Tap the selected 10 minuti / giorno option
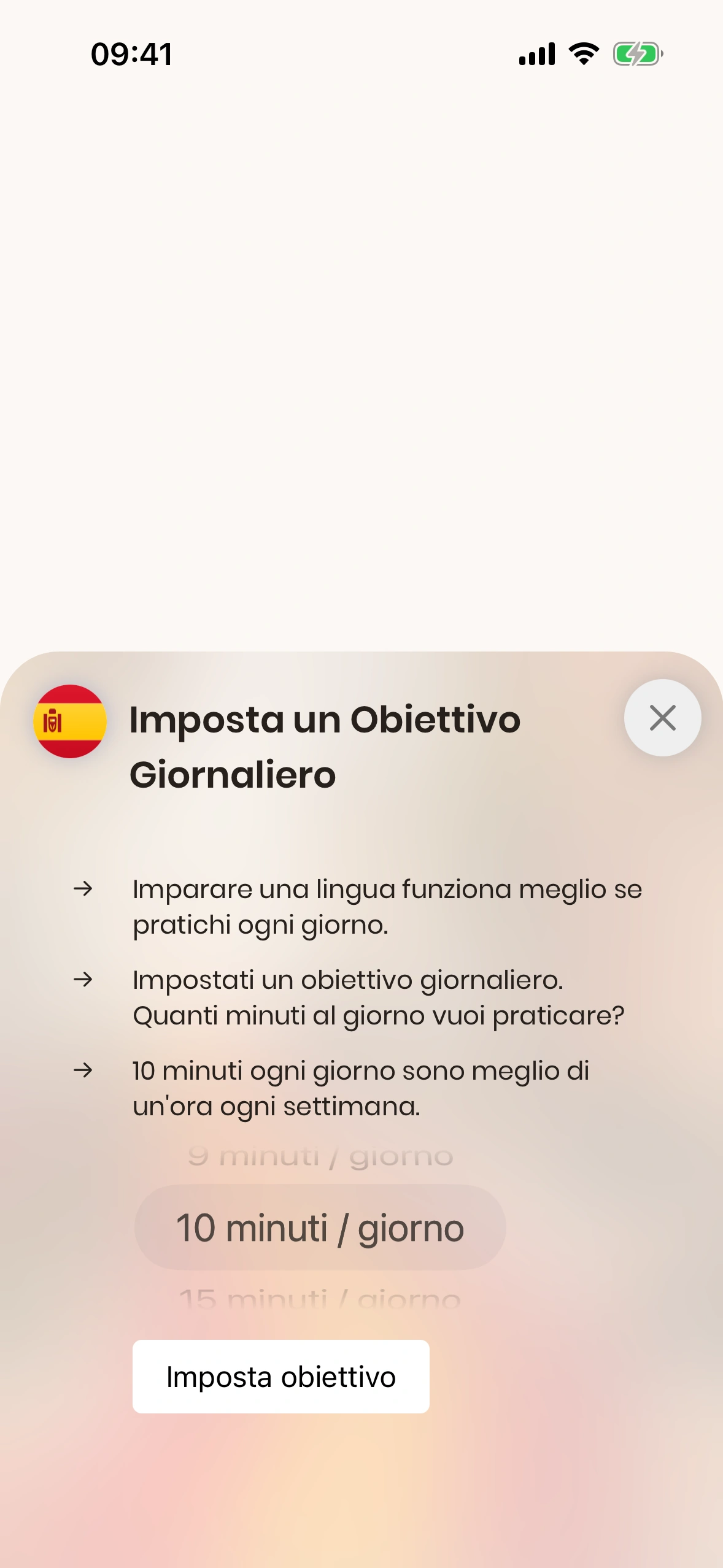 coord(320,1228)
